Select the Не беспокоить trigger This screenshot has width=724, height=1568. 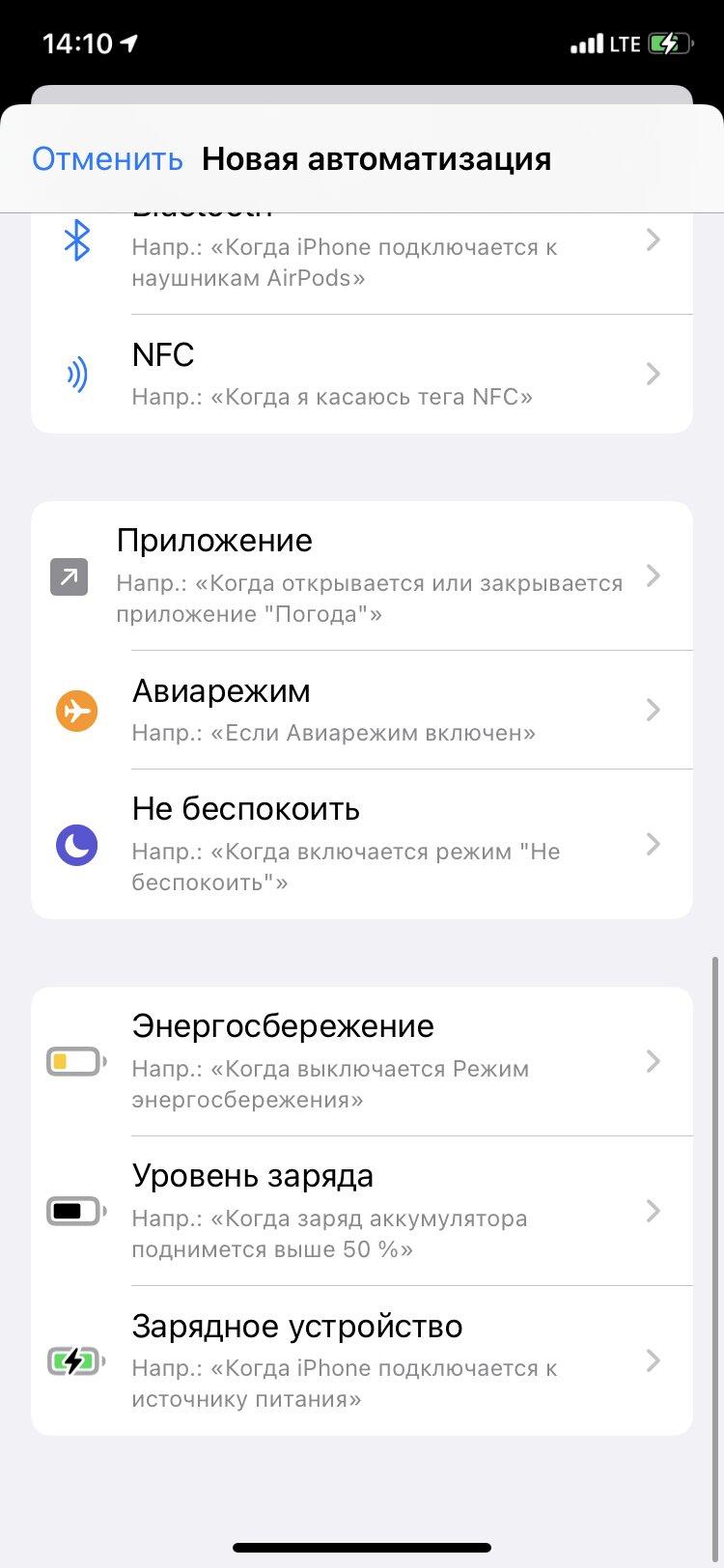pos(362,844)
